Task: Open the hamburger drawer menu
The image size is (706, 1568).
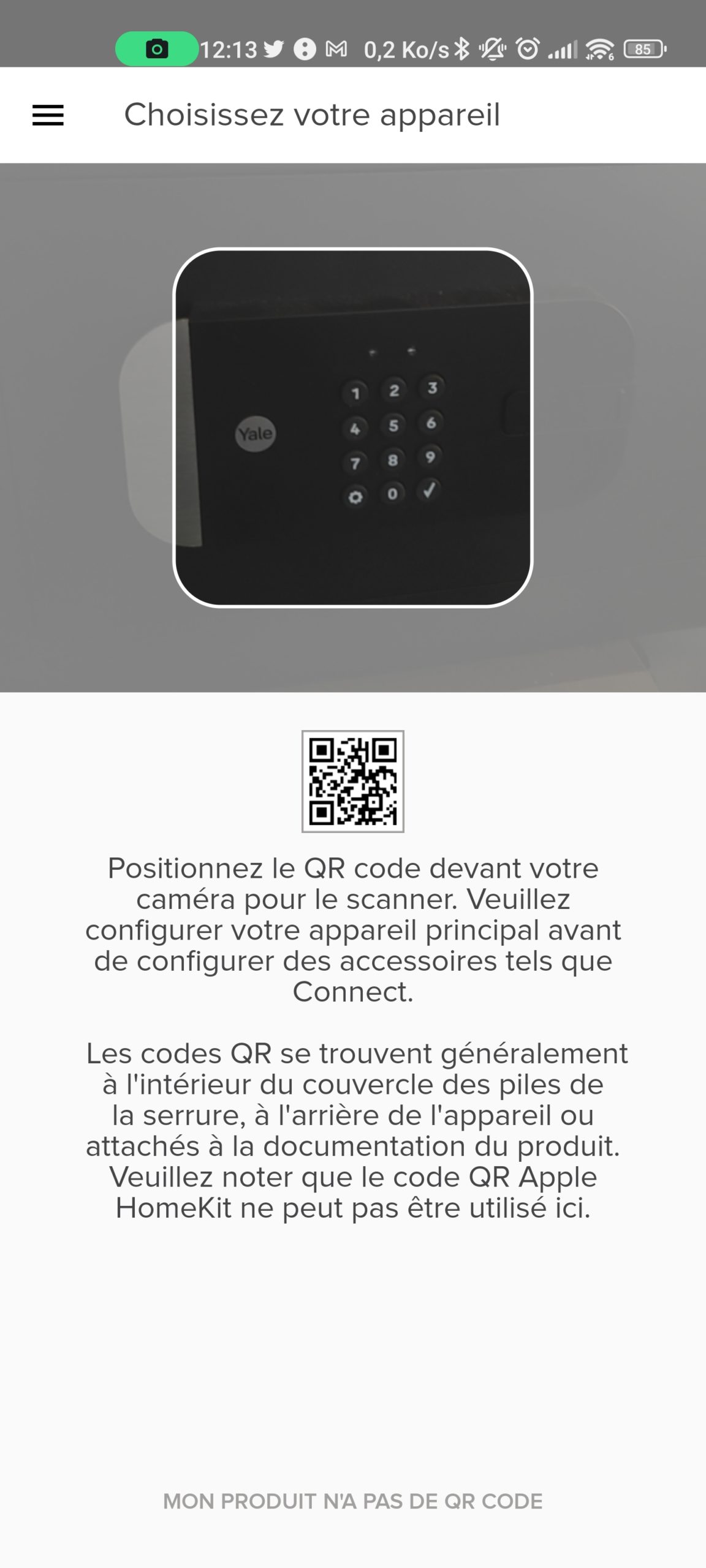Action: [x=48, y=115]
